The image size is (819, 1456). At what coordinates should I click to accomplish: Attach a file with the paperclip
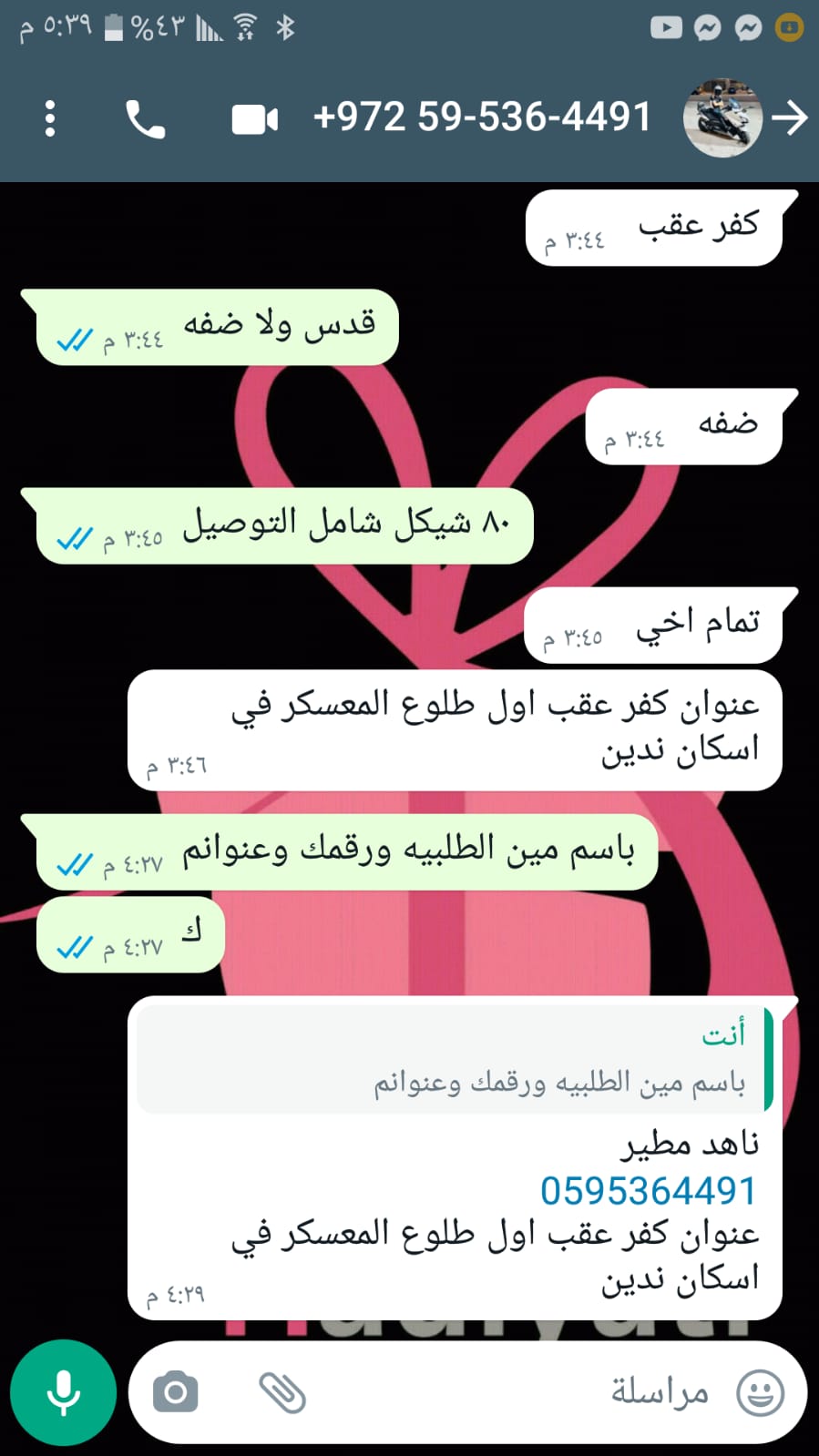click(x=282, y=1392)
